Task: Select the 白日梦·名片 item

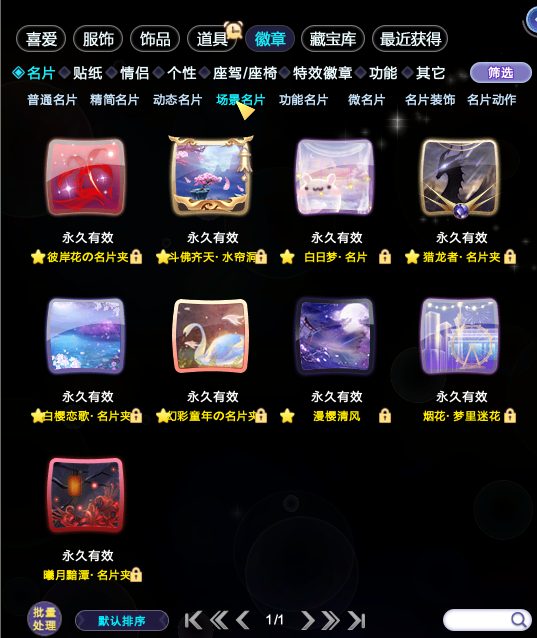Action: point(335,177)
